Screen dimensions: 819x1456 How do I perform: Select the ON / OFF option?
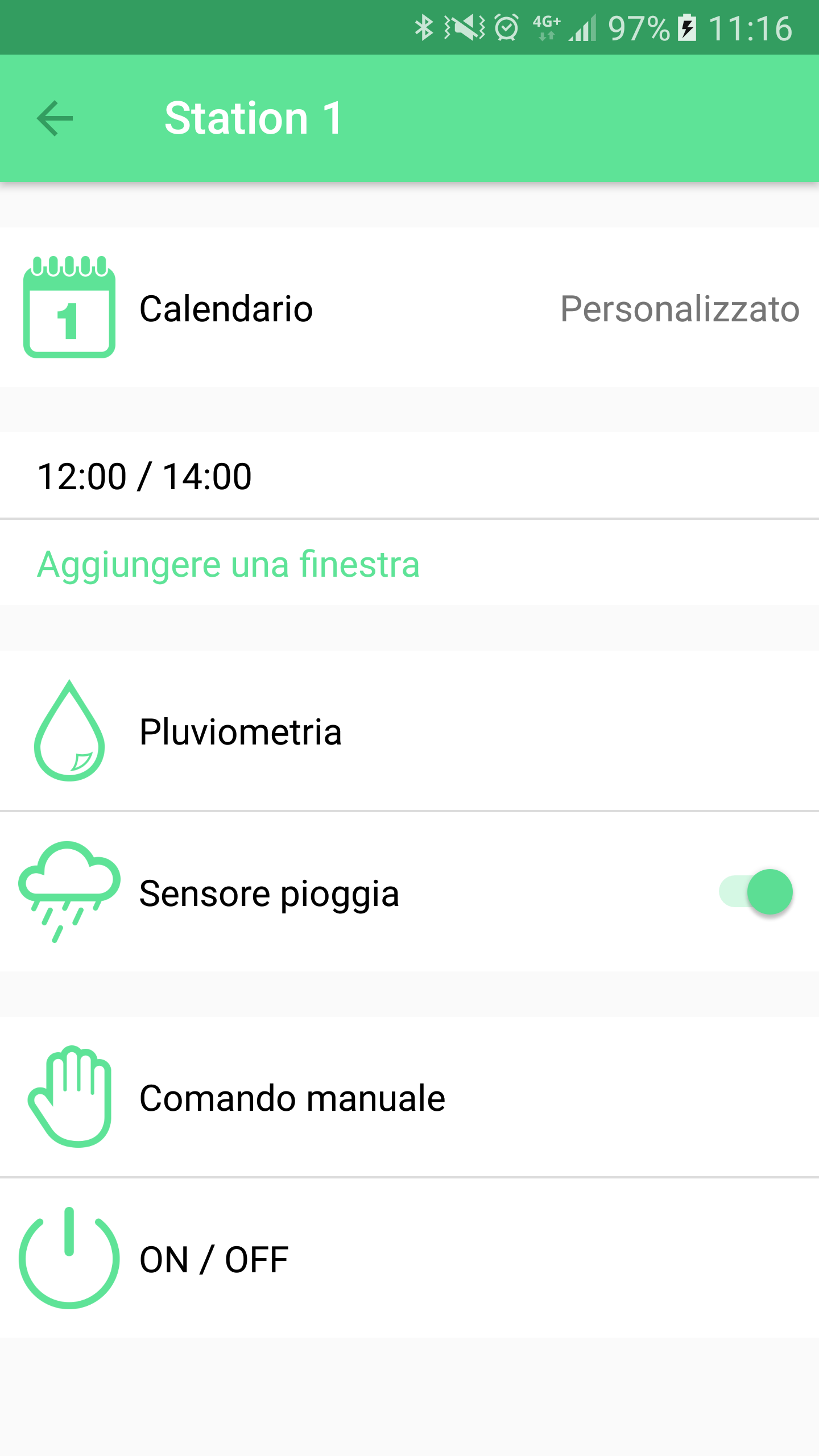409,1259
